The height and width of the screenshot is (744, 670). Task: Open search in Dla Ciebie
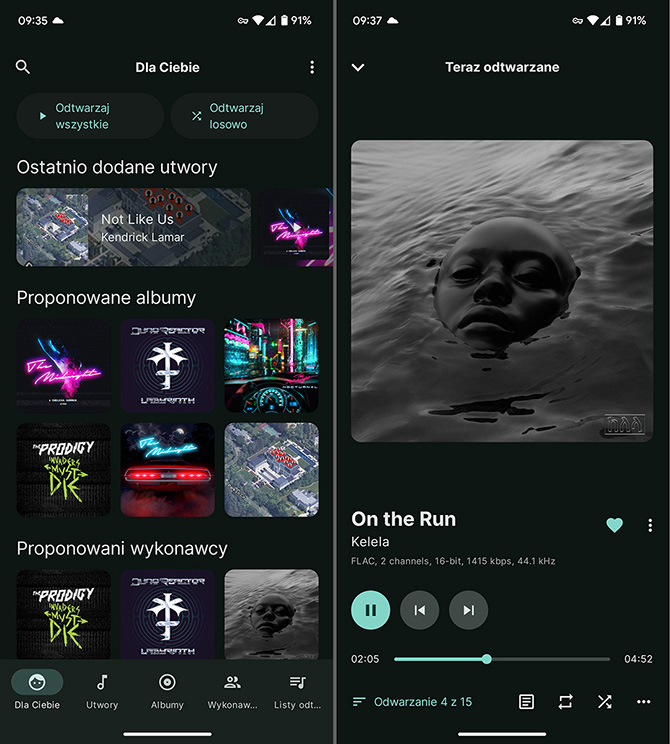click(x=23, y=67)
